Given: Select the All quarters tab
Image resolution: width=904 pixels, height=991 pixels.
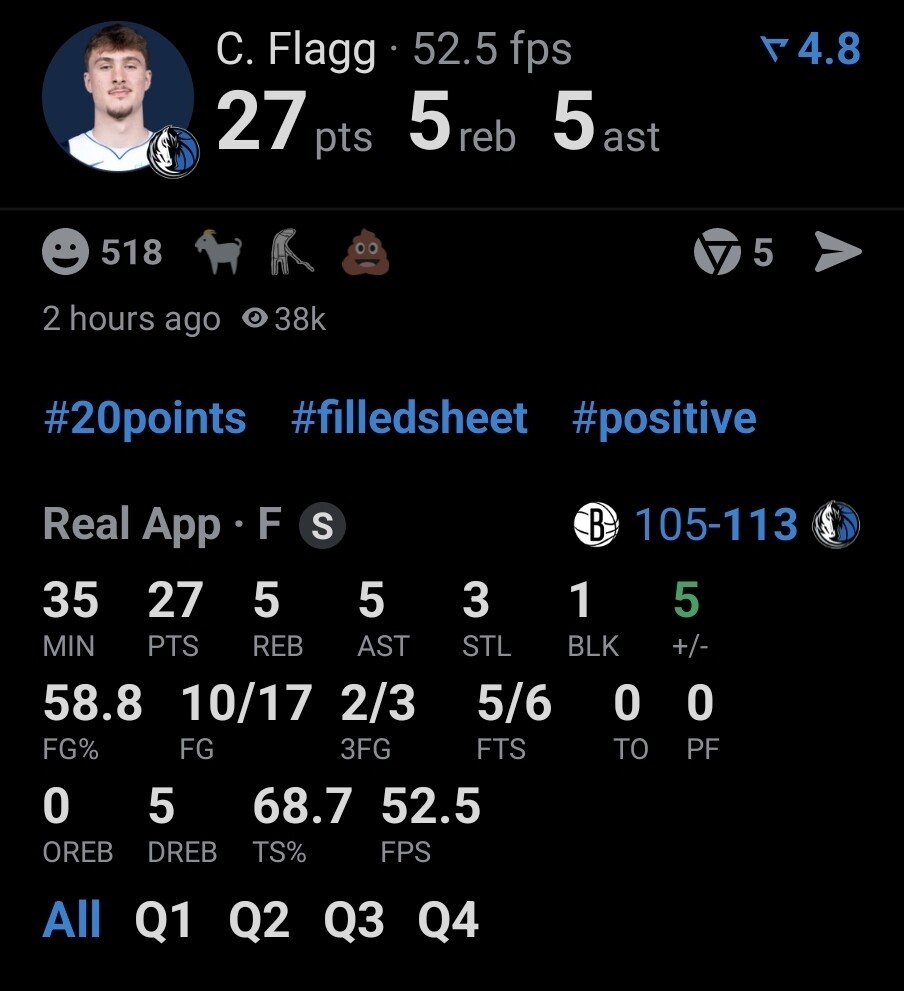Looking at the screenshot, I should [72, 920].
